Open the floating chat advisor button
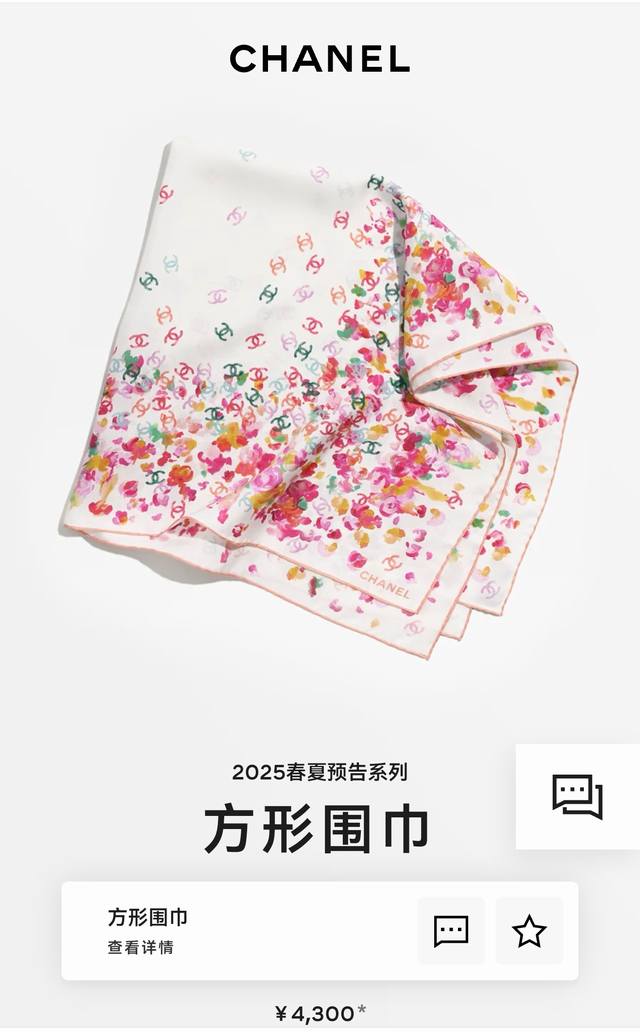This screenshot has height=1032, width=640. click(x=577, y=796)
